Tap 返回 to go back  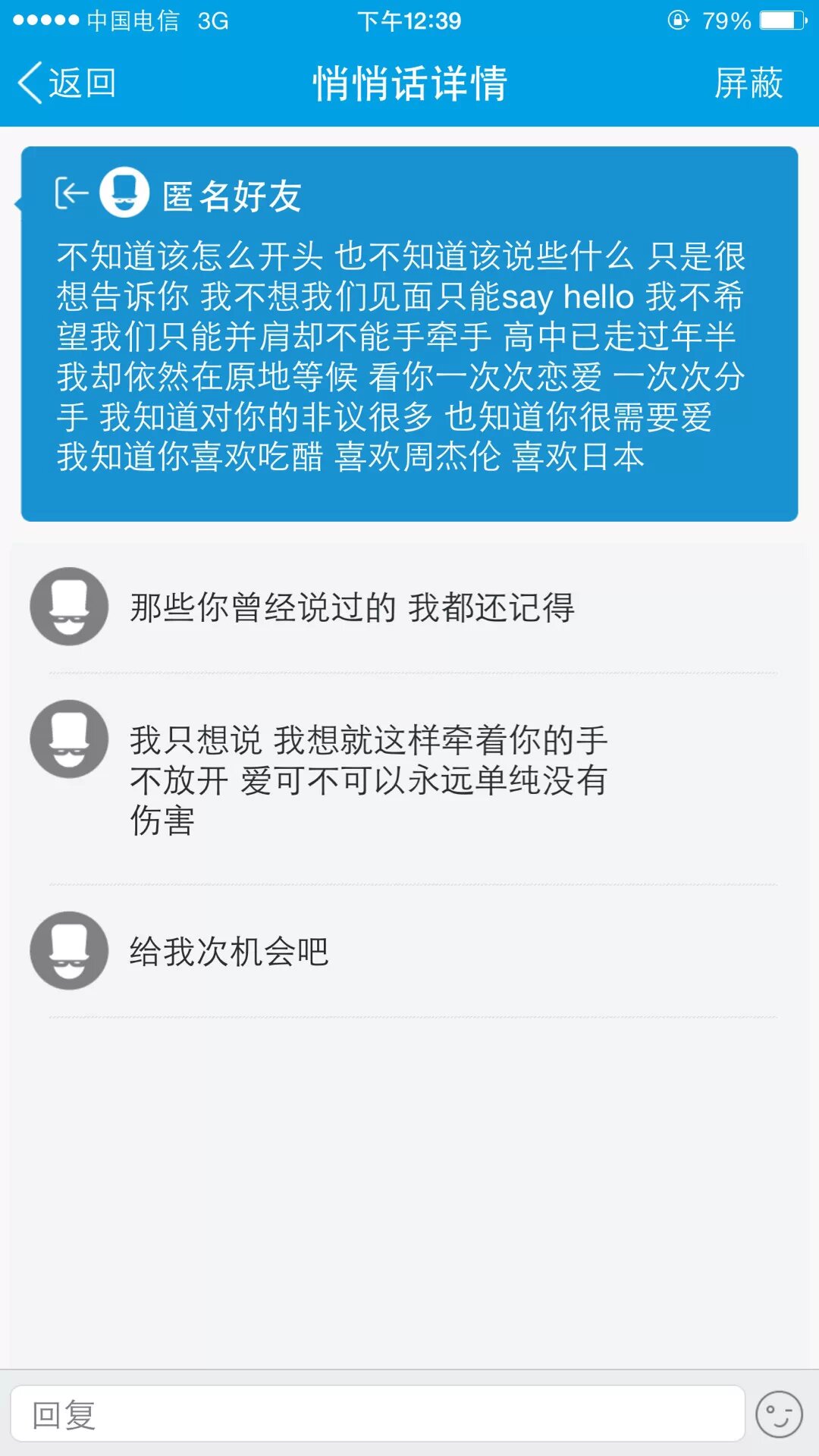(x=67, y=83)
